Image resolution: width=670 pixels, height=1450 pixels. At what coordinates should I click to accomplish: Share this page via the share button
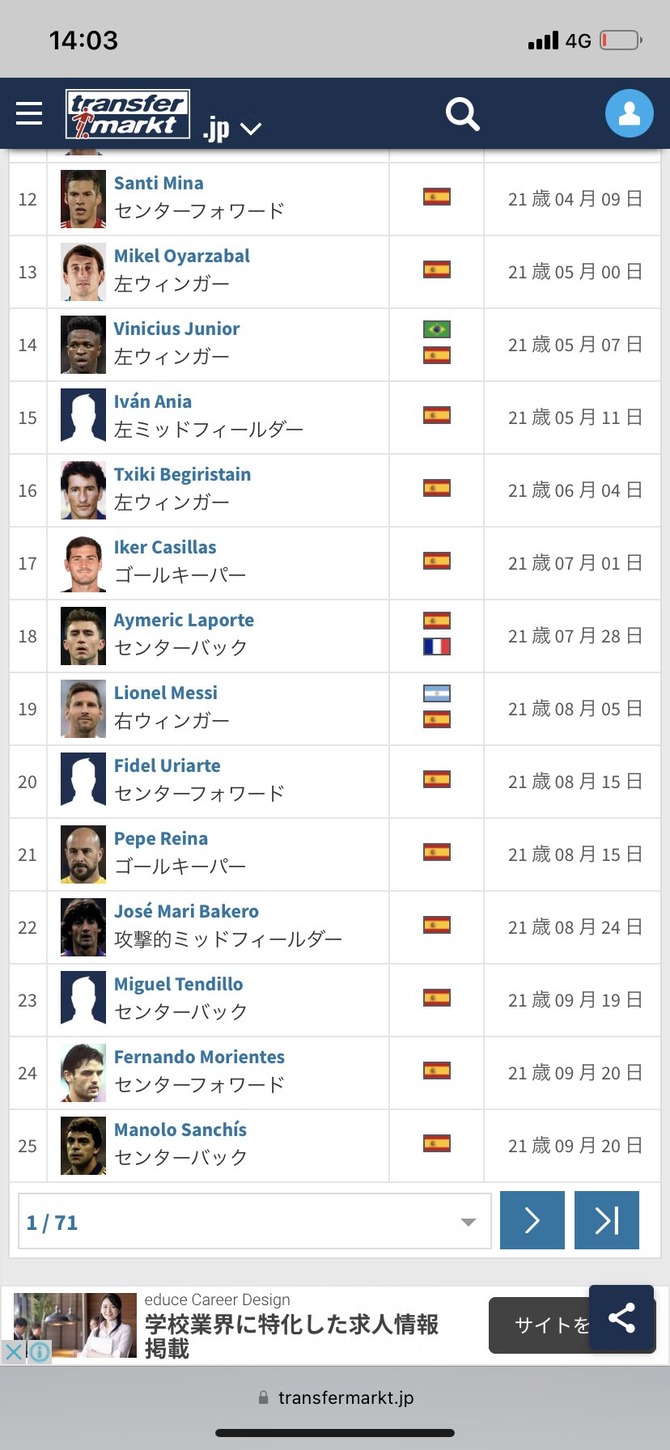(621, 1318)
